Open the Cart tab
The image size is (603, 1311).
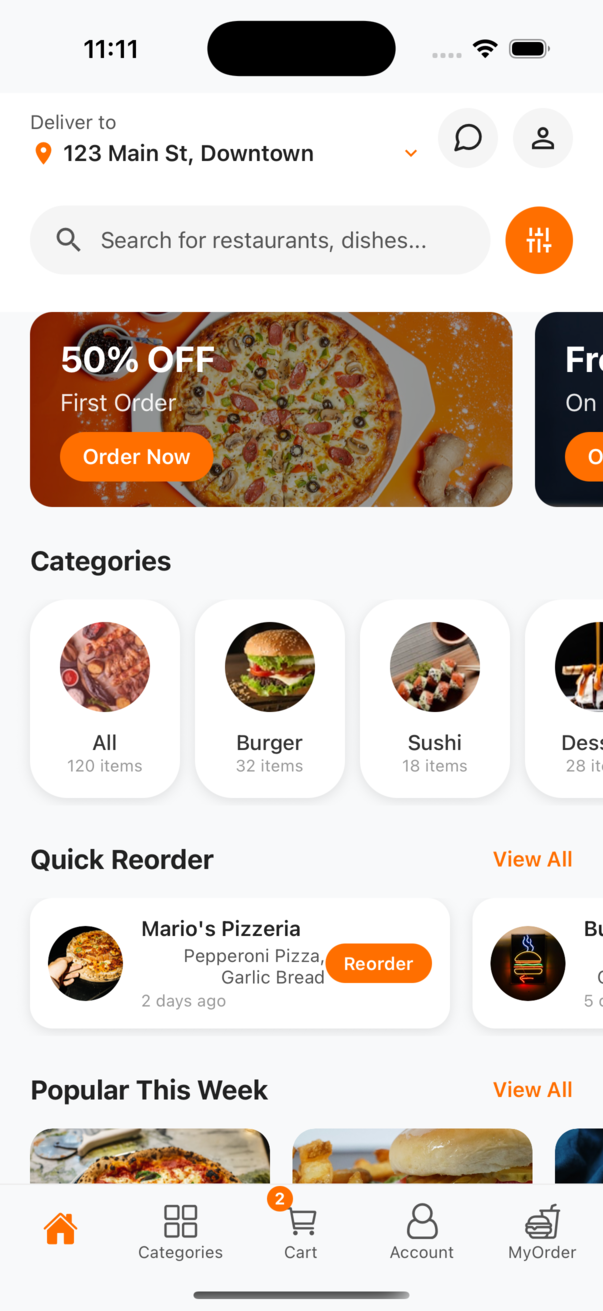click(300, 1232)
